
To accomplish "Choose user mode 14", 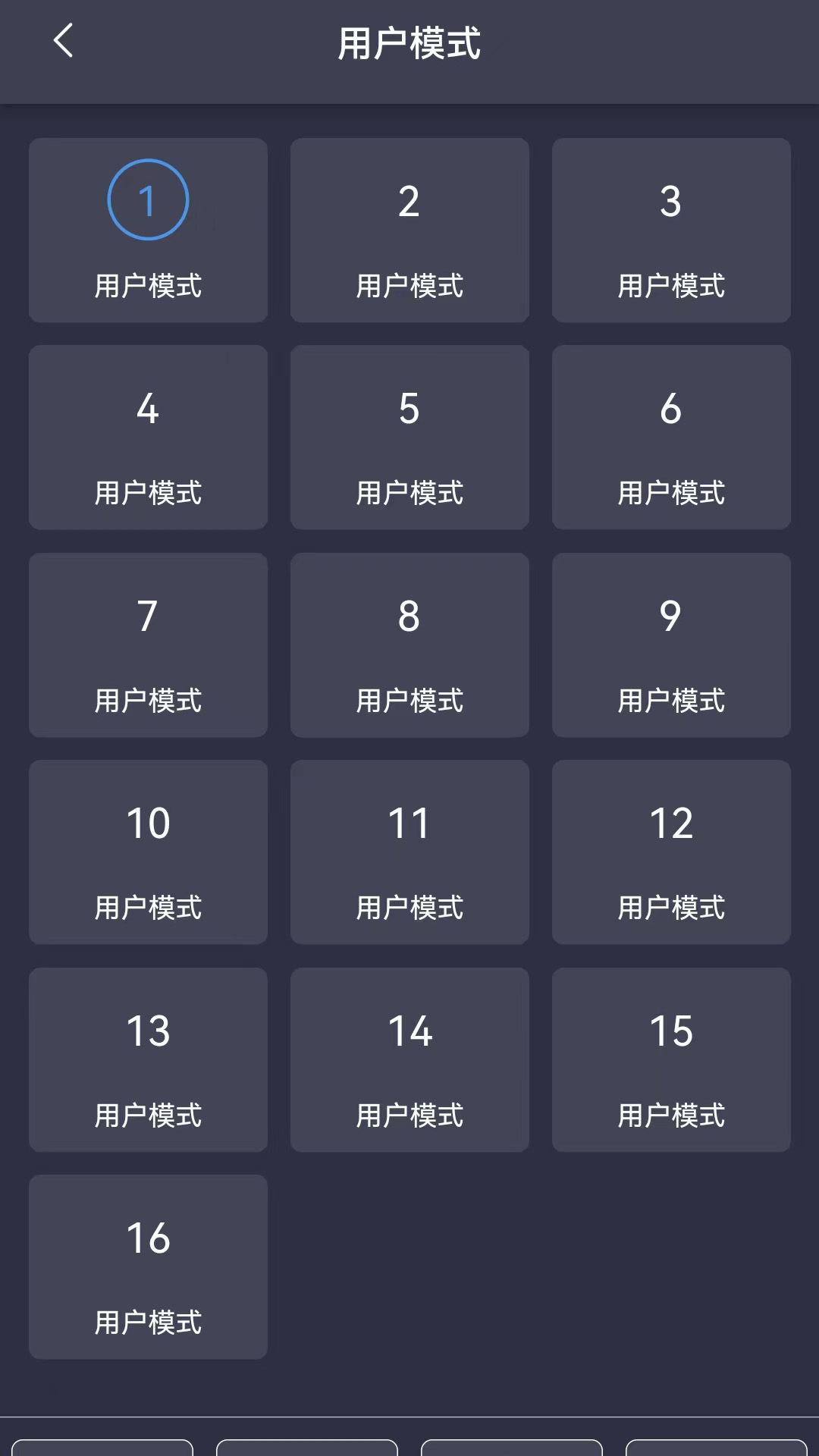I will click(x=409, y=1059).
